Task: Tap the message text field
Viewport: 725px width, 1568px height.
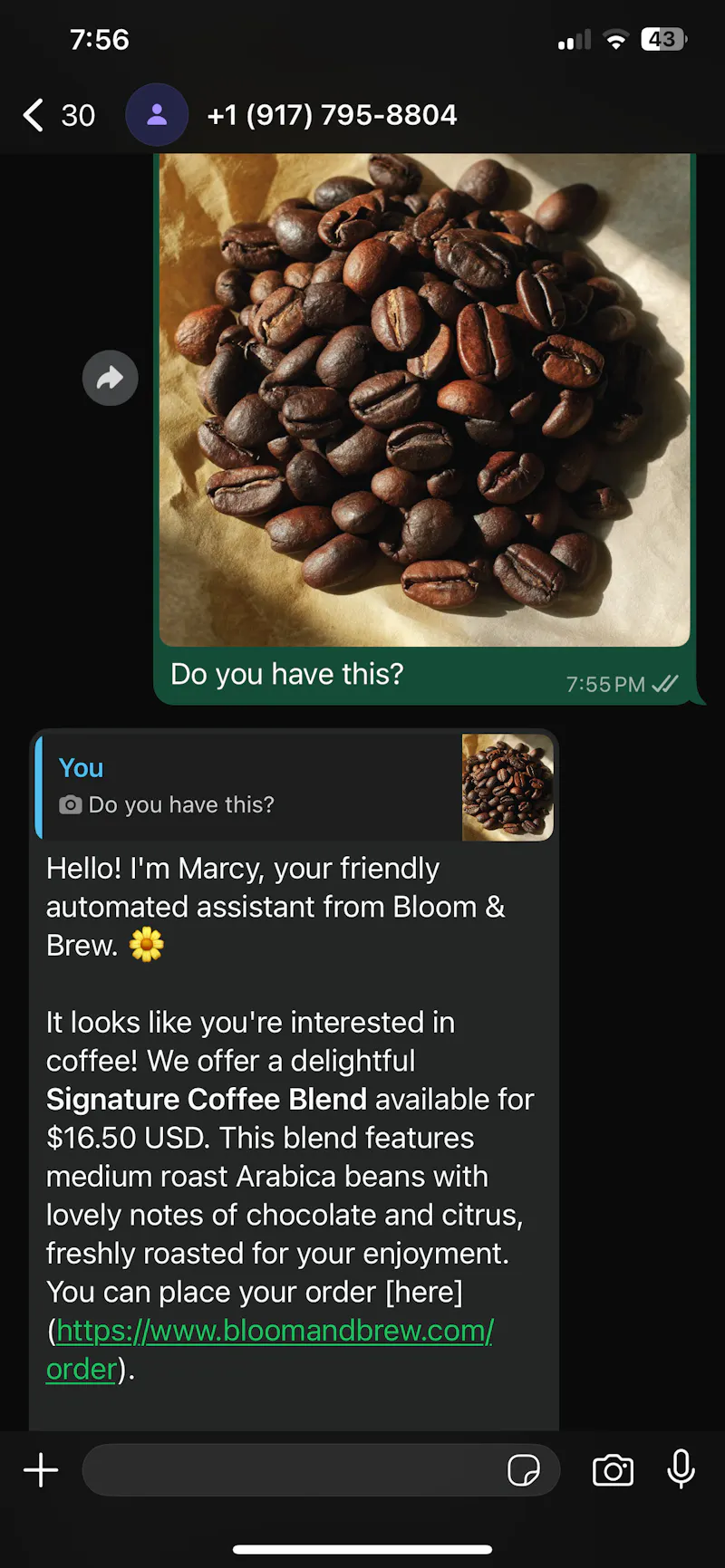Action: coord(290,1469)
